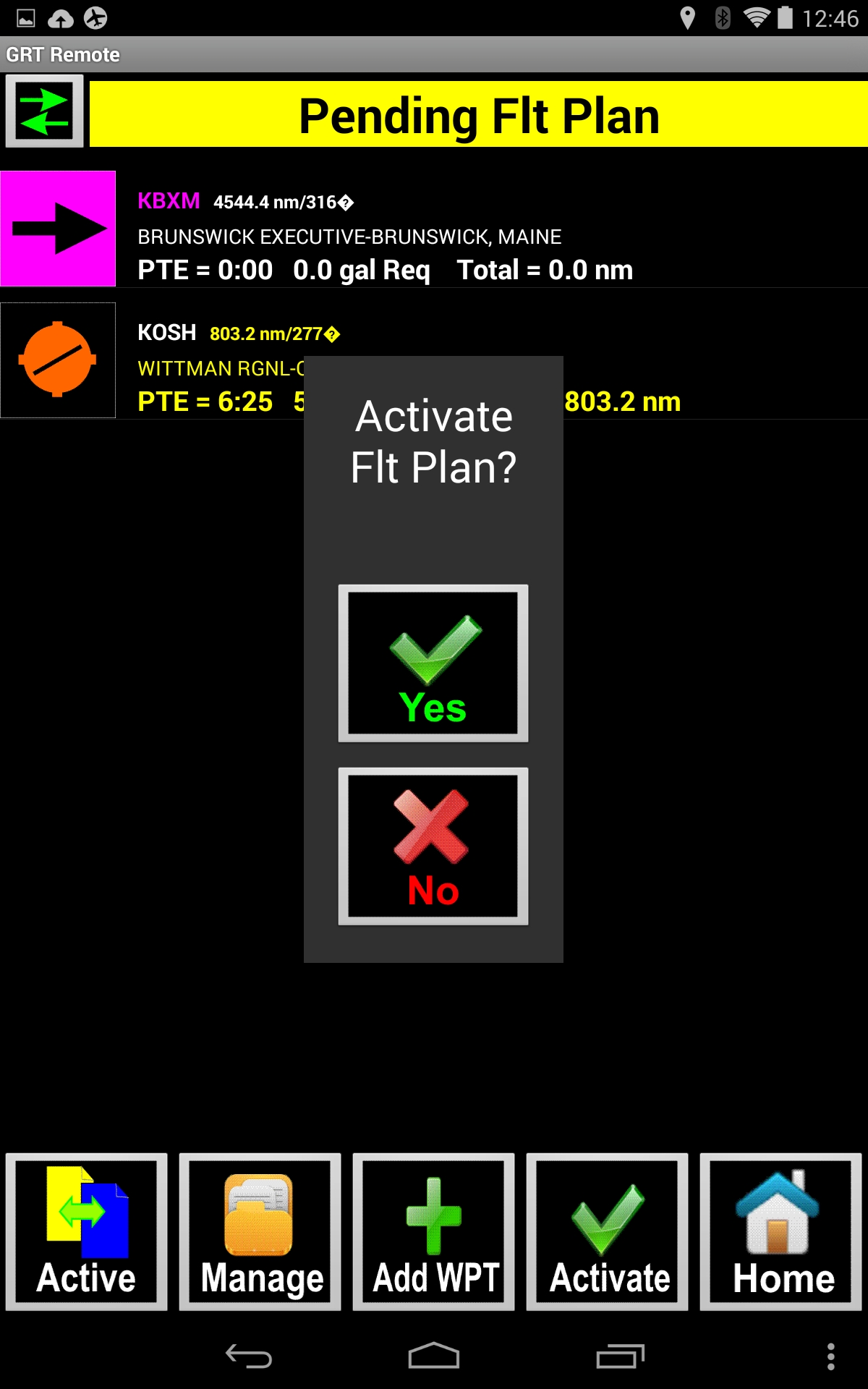Open the system overflow menu dots
This screenshot has height=1389, width=868.
tap(831, 1356)
